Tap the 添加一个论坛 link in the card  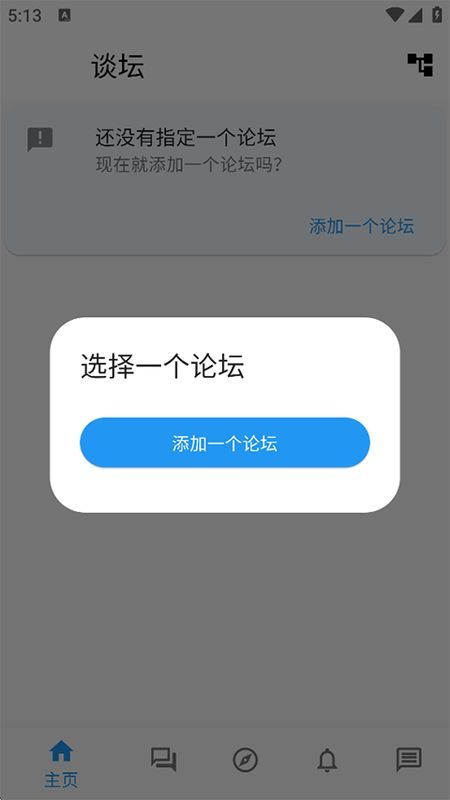coord(361,226)
